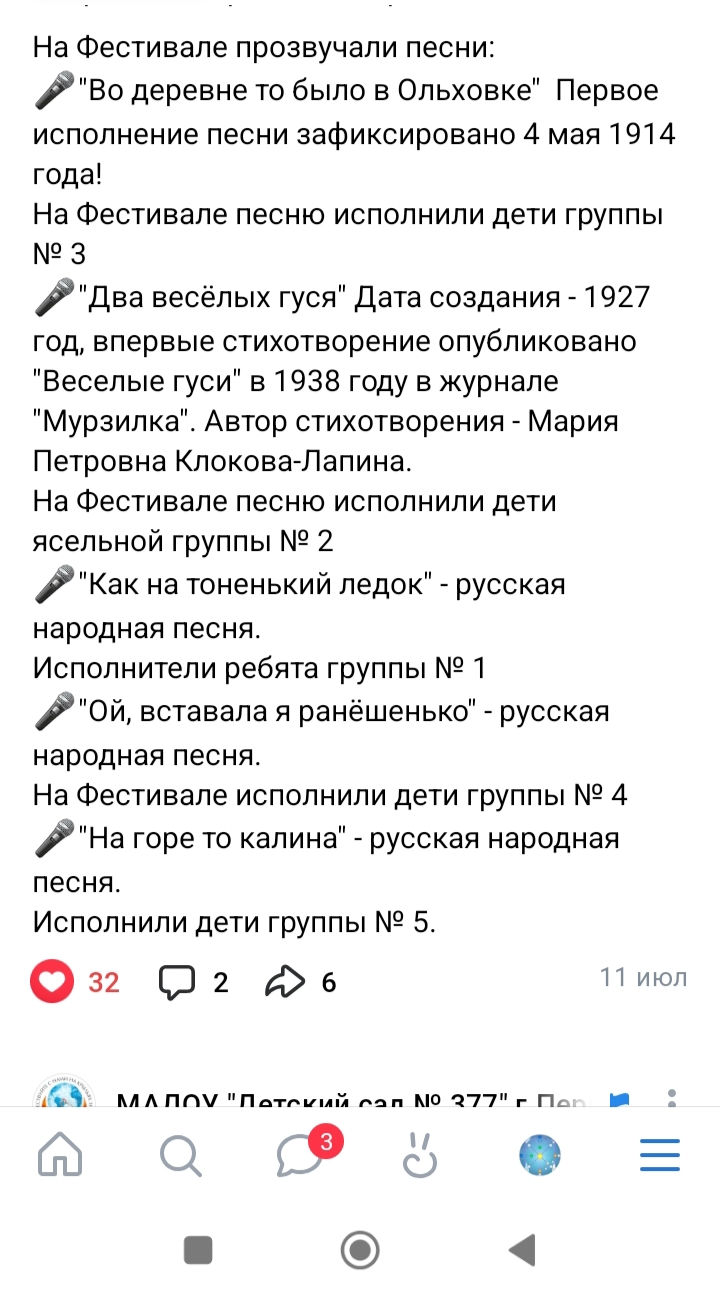Open comments on the festival post
Image resolution: width=720 pixels, height=1297 pixels.
click(x=177, y=982)
